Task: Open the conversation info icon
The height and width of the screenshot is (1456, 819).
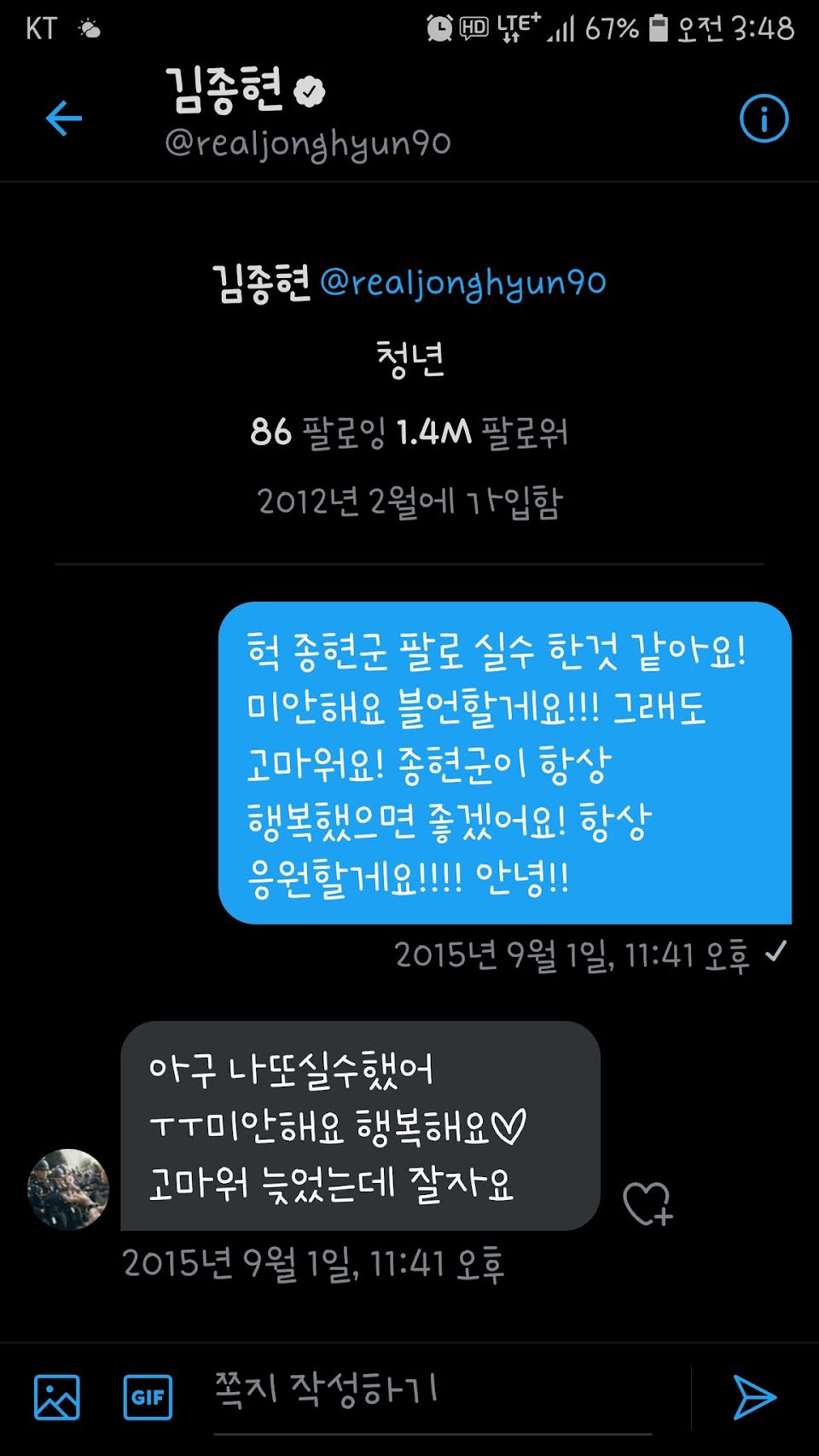Action: pyautogui.click(x=764, y=119)
